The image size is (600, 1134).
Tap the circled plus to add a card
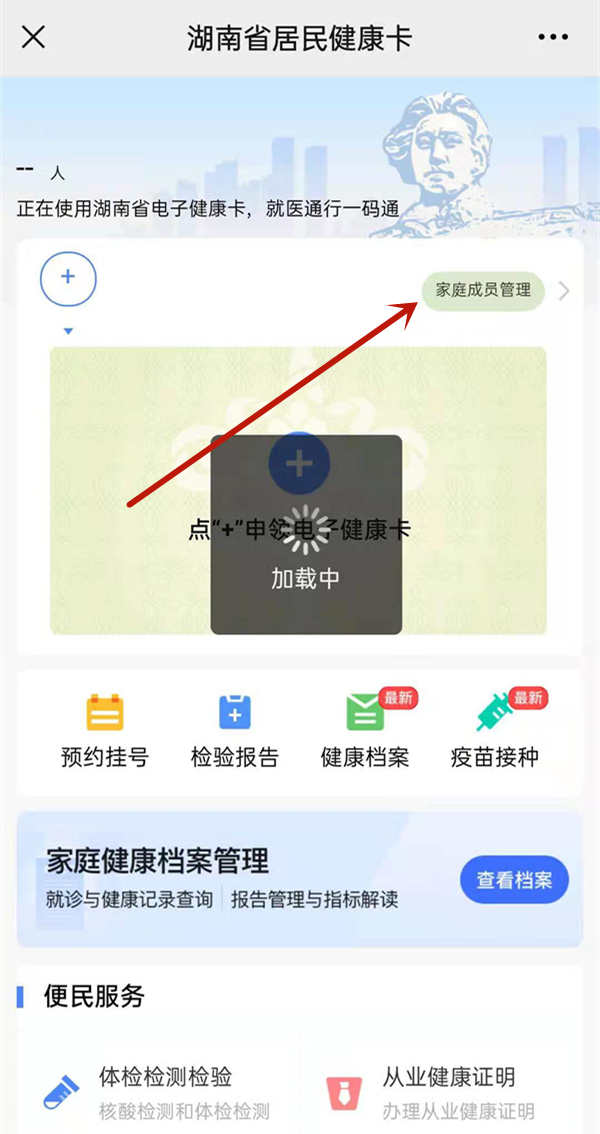click(68, 277)
